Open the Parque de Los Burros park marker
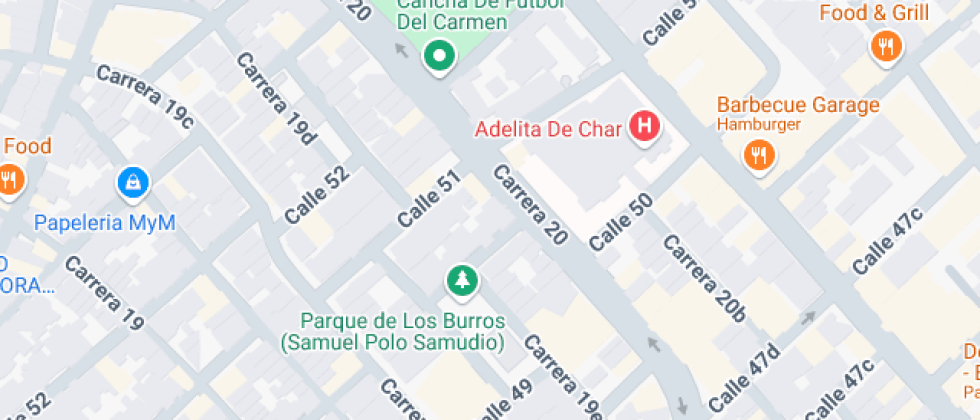Screen dimensions: 980x420 (x=461, y=281)
